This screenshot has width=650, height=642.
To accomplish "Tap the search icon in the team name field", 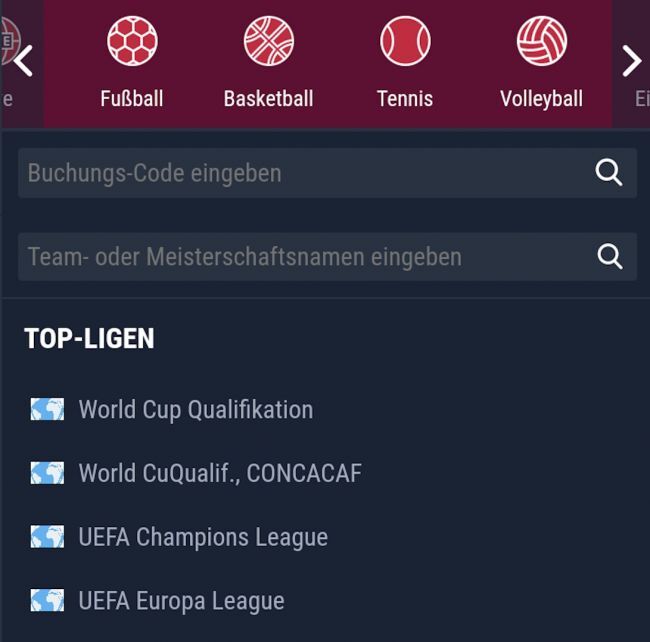I will 609,257.
